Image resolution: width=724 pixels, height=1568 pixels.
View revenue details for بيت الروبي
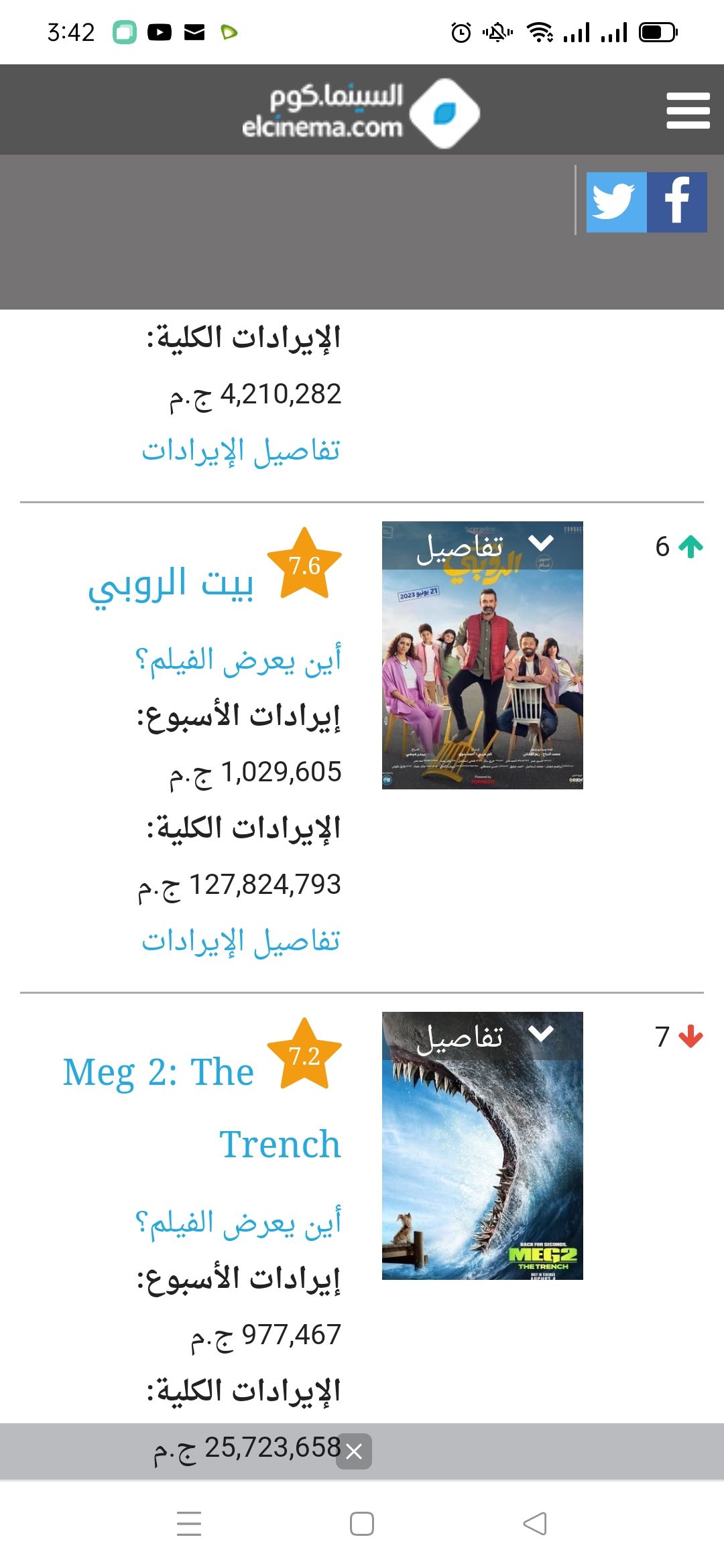(241, 941)
